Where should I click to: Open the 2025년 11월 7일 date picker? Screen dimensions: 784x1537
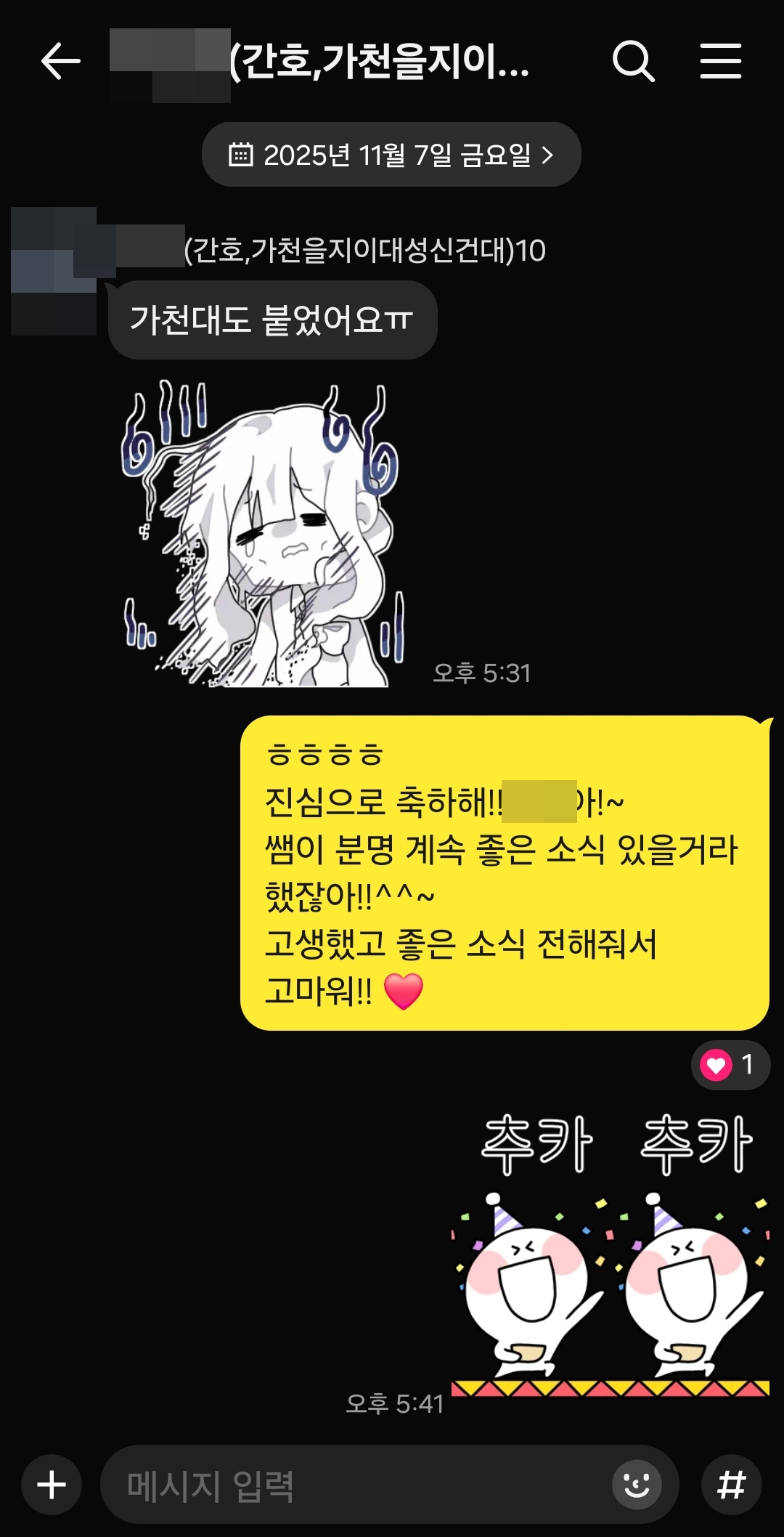391,155
